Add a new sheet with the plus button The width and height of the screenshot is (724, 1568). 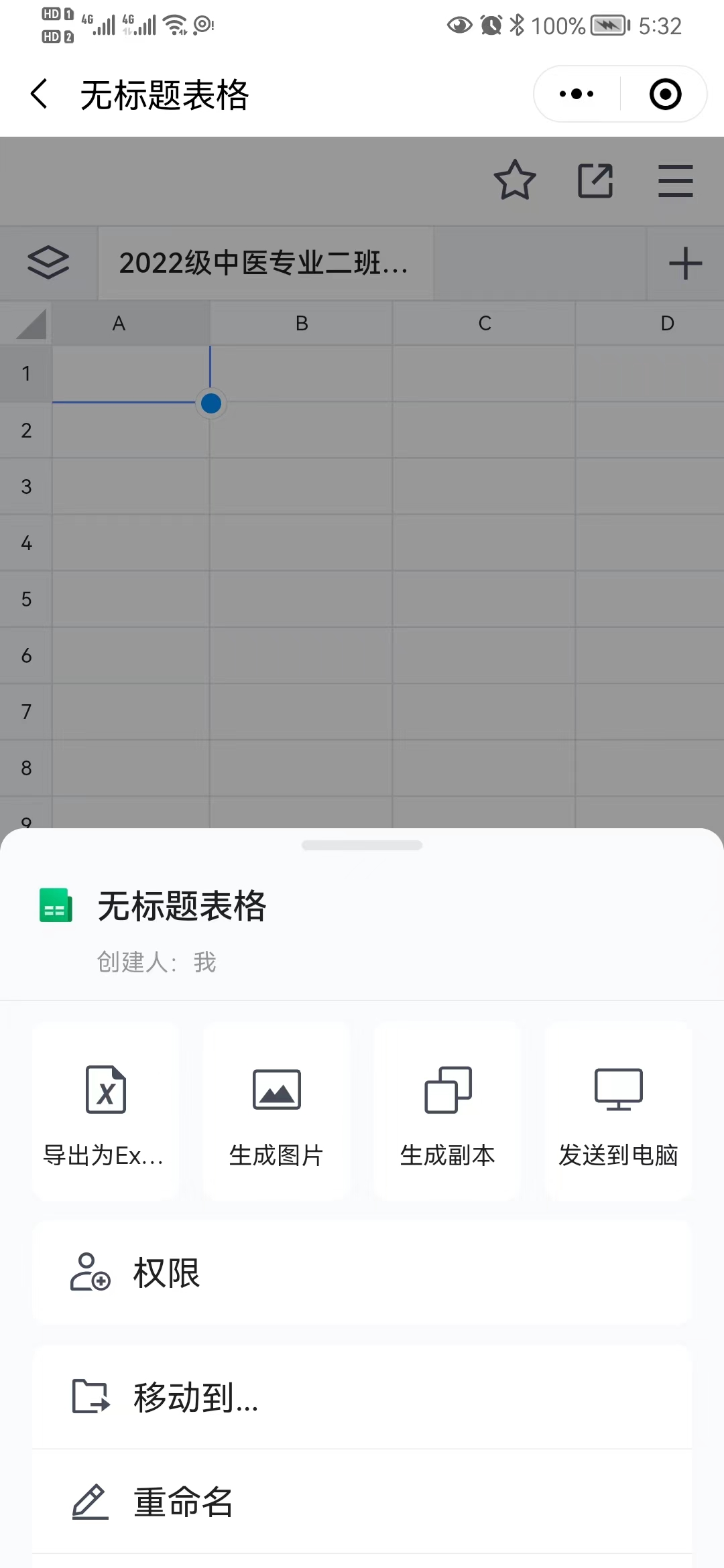pyautogui.click(x=685, y=263)
